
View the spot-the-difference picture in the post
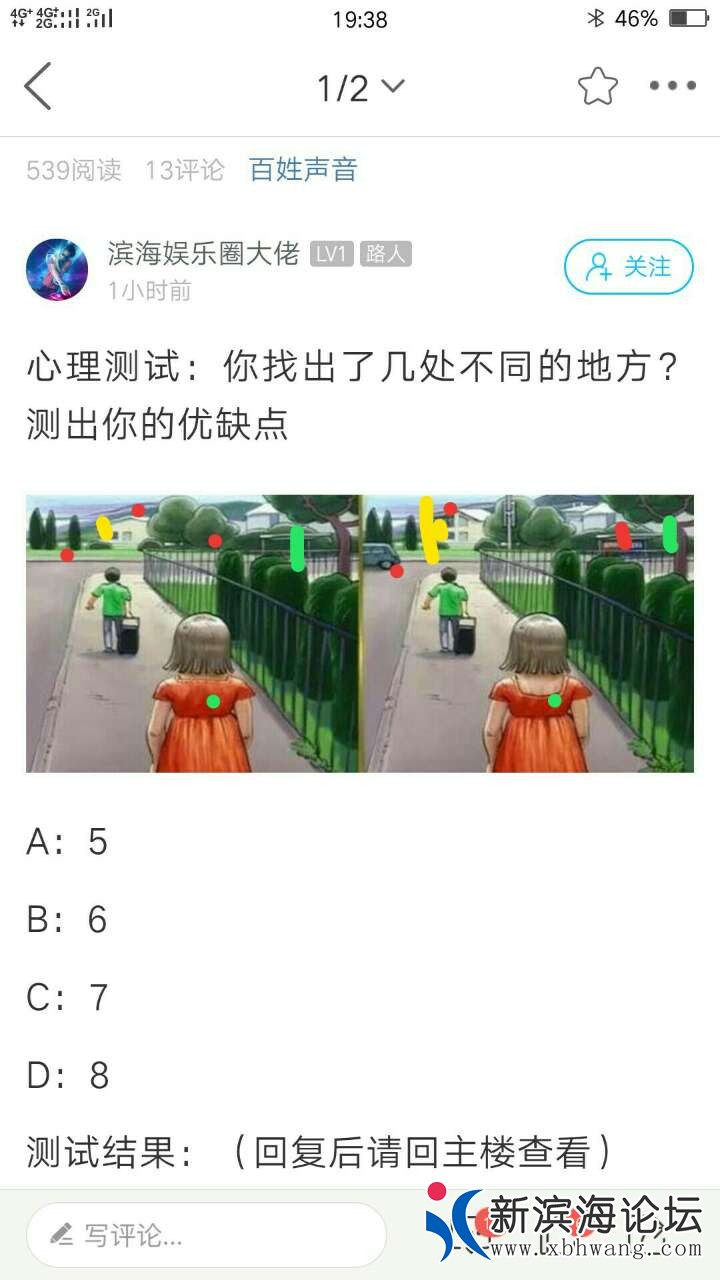(360, 633)
